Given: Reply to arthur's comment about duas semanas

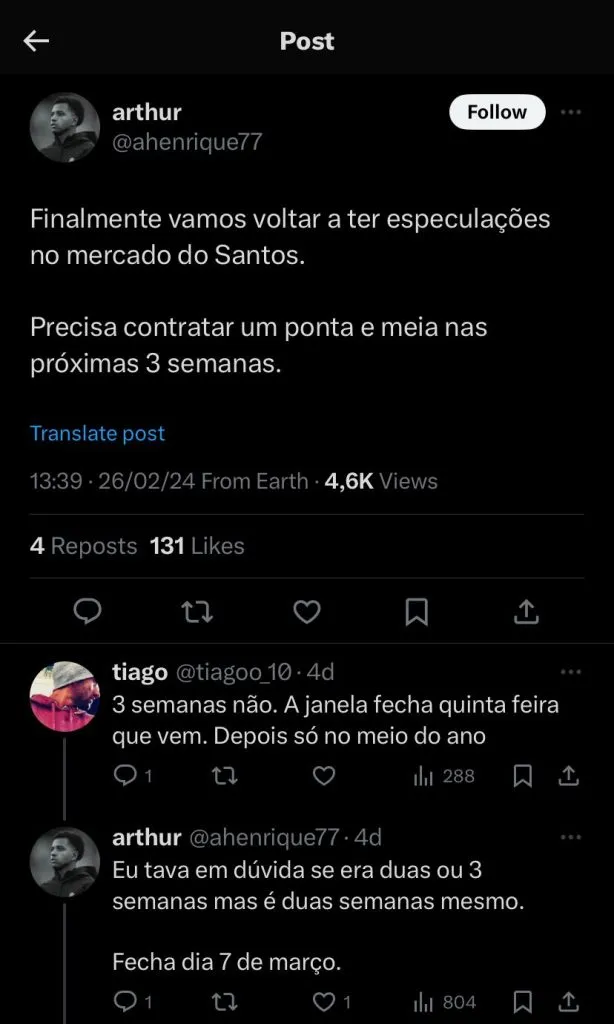Looking at the screenshot, I should pos(125,1001).
